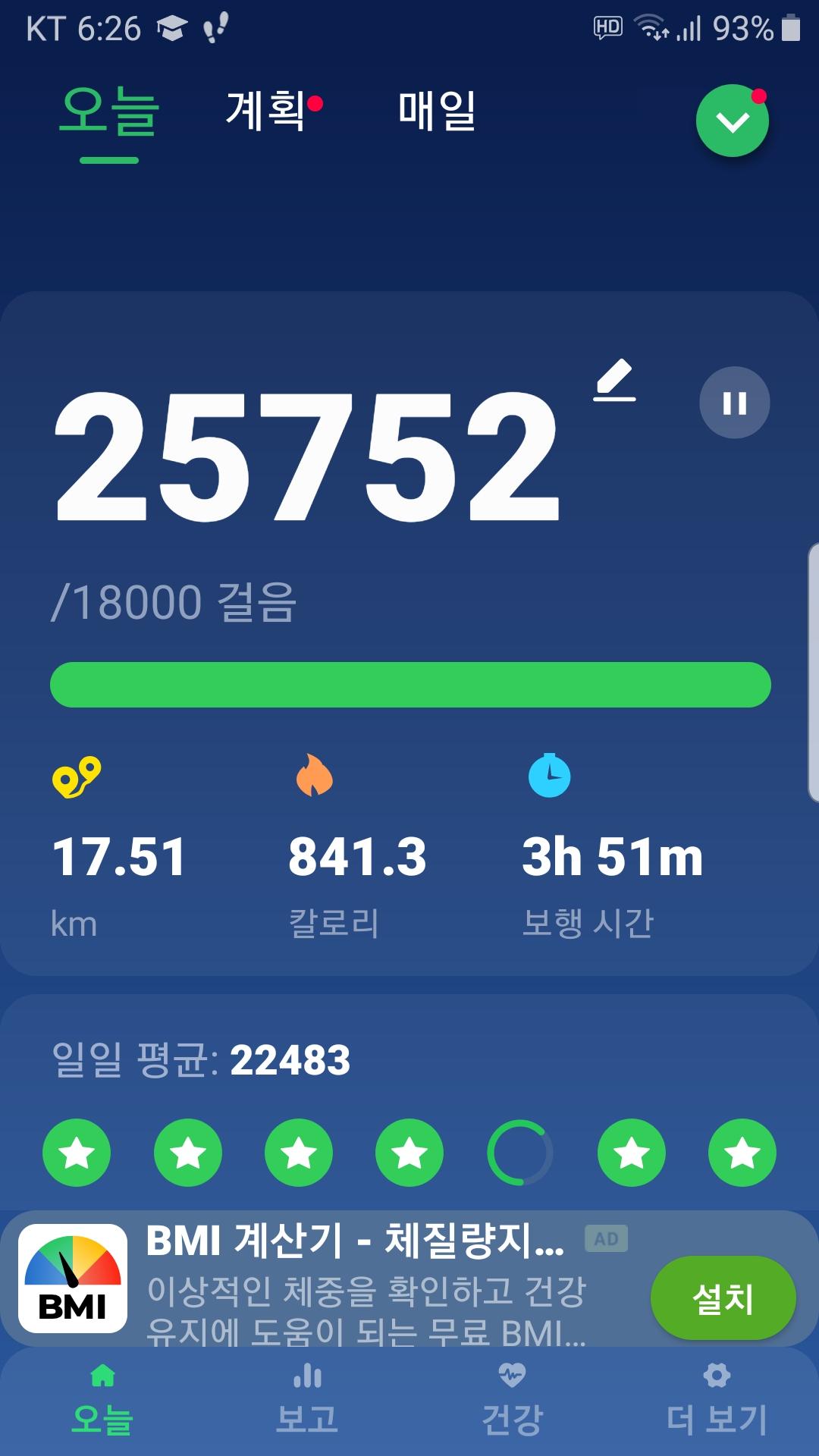Open the 일일 평균 weekly summary card

pyautogui.click(x=409, y=1062)
